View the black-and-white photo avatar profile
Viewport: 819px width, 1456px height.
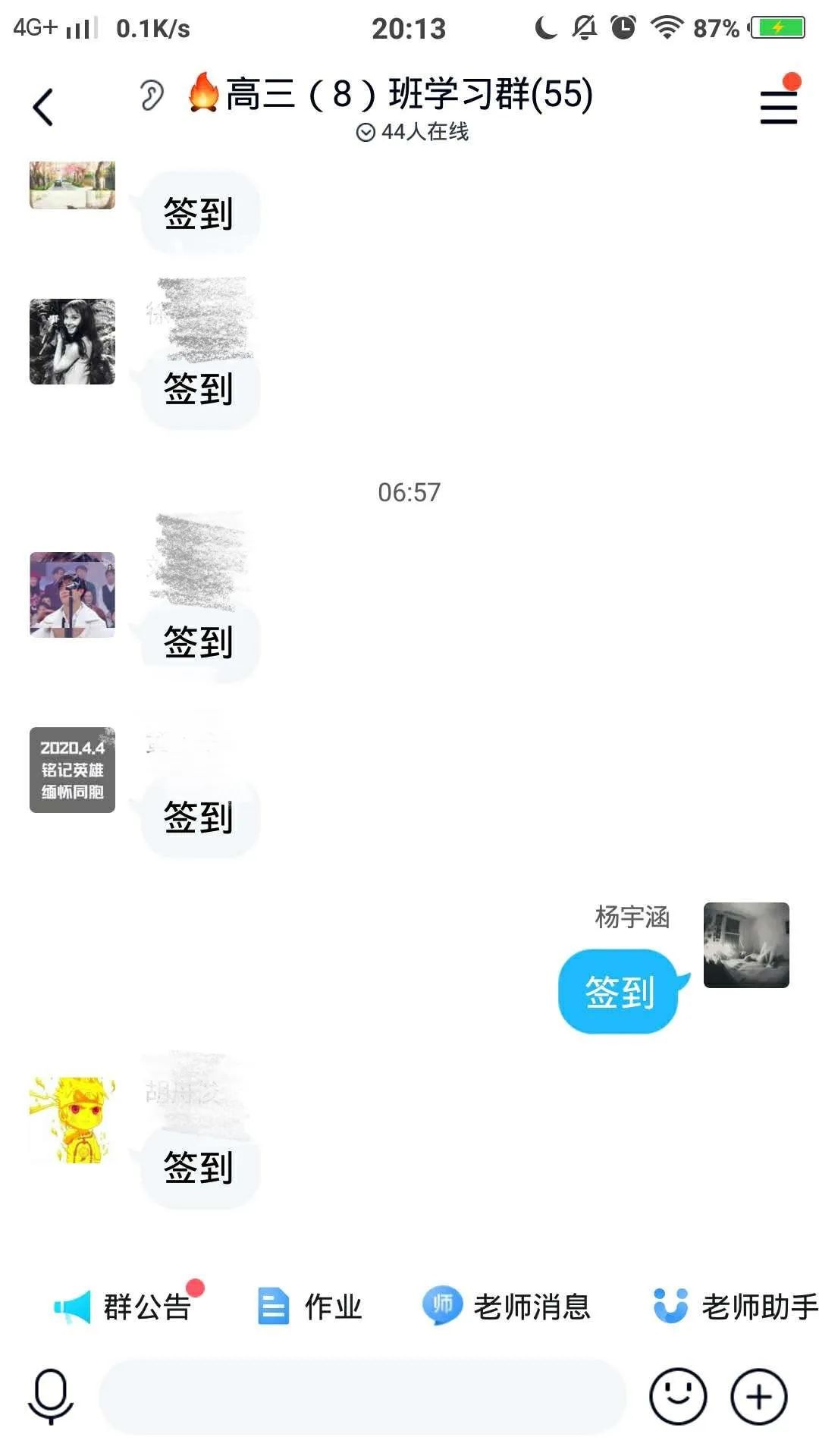[x=72, y=341]
